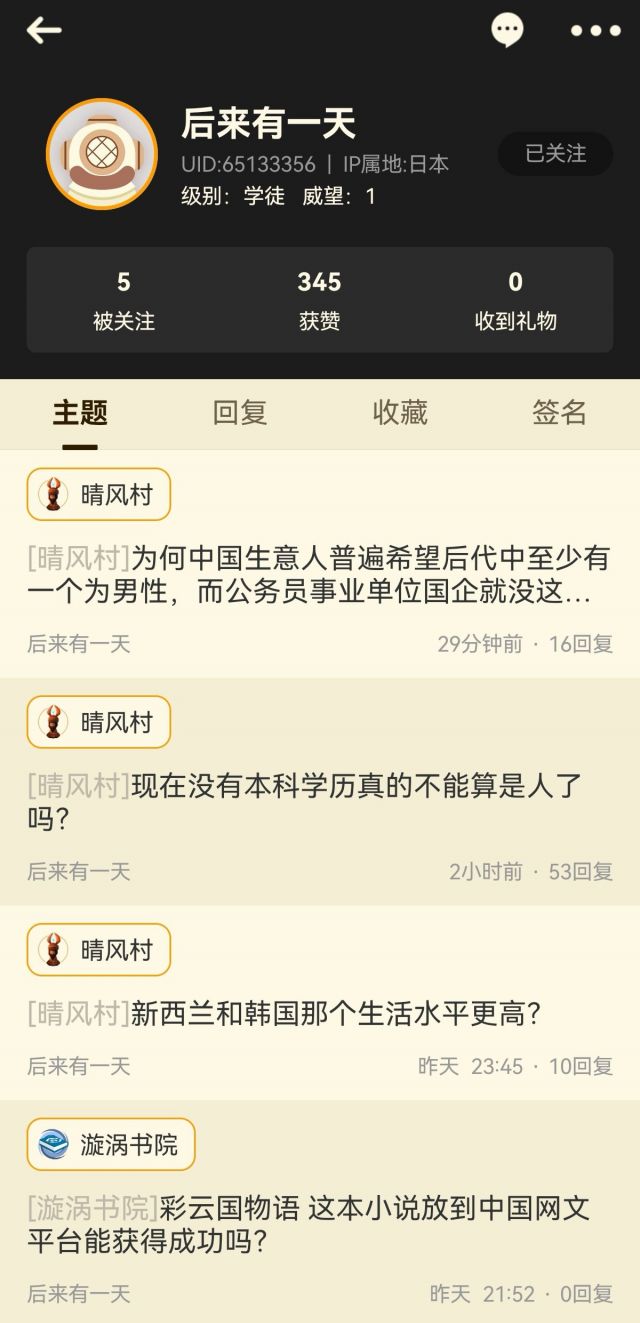Open the private message bubble icon
Image resolution: width=640 pixels, height=1323 pixels.
point(507,30)
